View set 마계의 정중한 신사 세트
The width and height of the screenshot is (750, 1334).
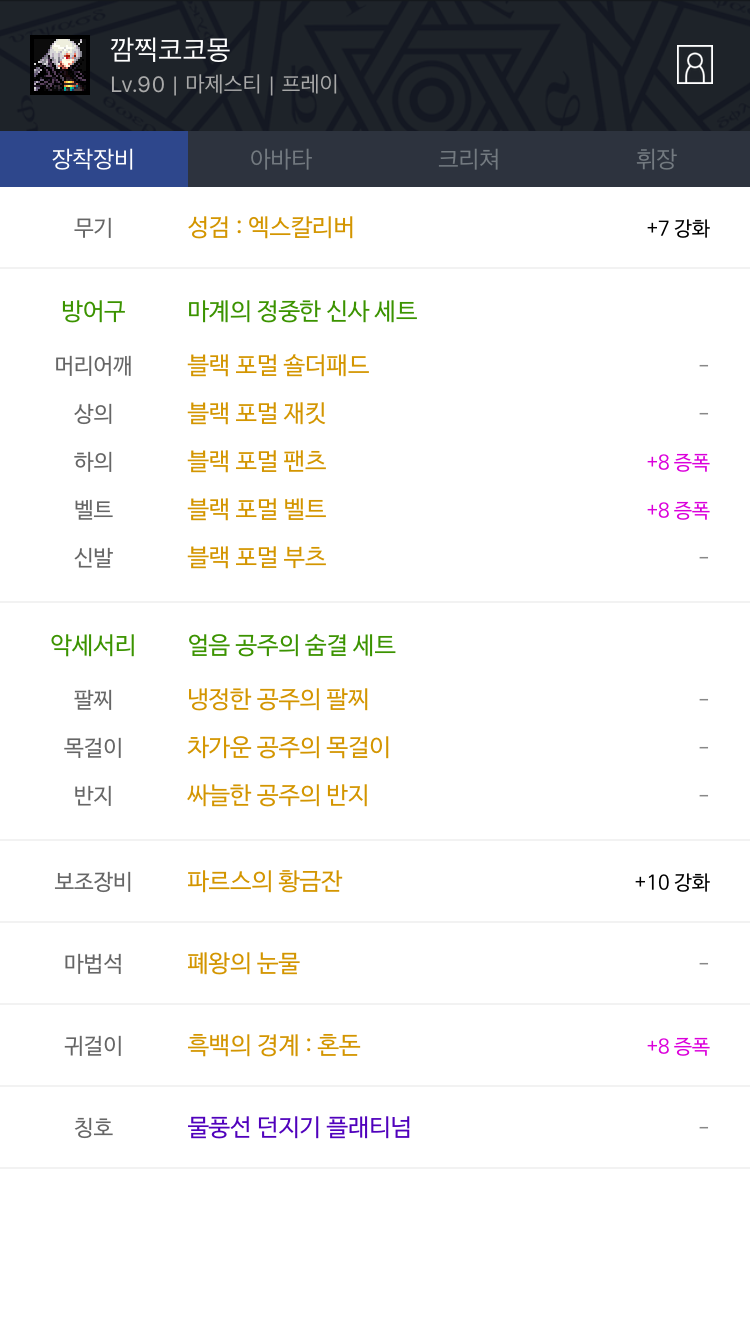(302, 311)
